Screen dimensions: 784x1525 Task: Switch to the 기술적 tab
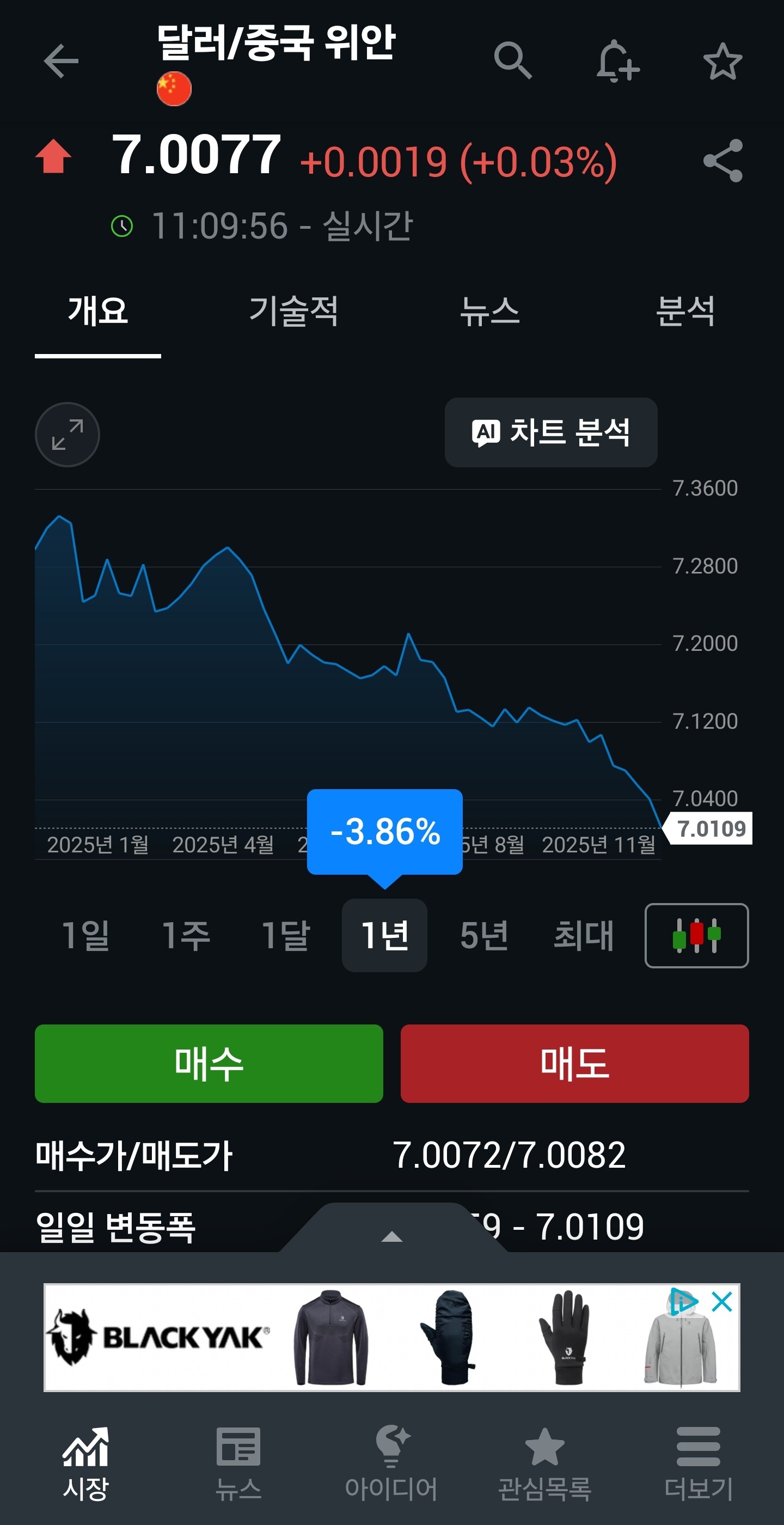click(x=293, y=312)
